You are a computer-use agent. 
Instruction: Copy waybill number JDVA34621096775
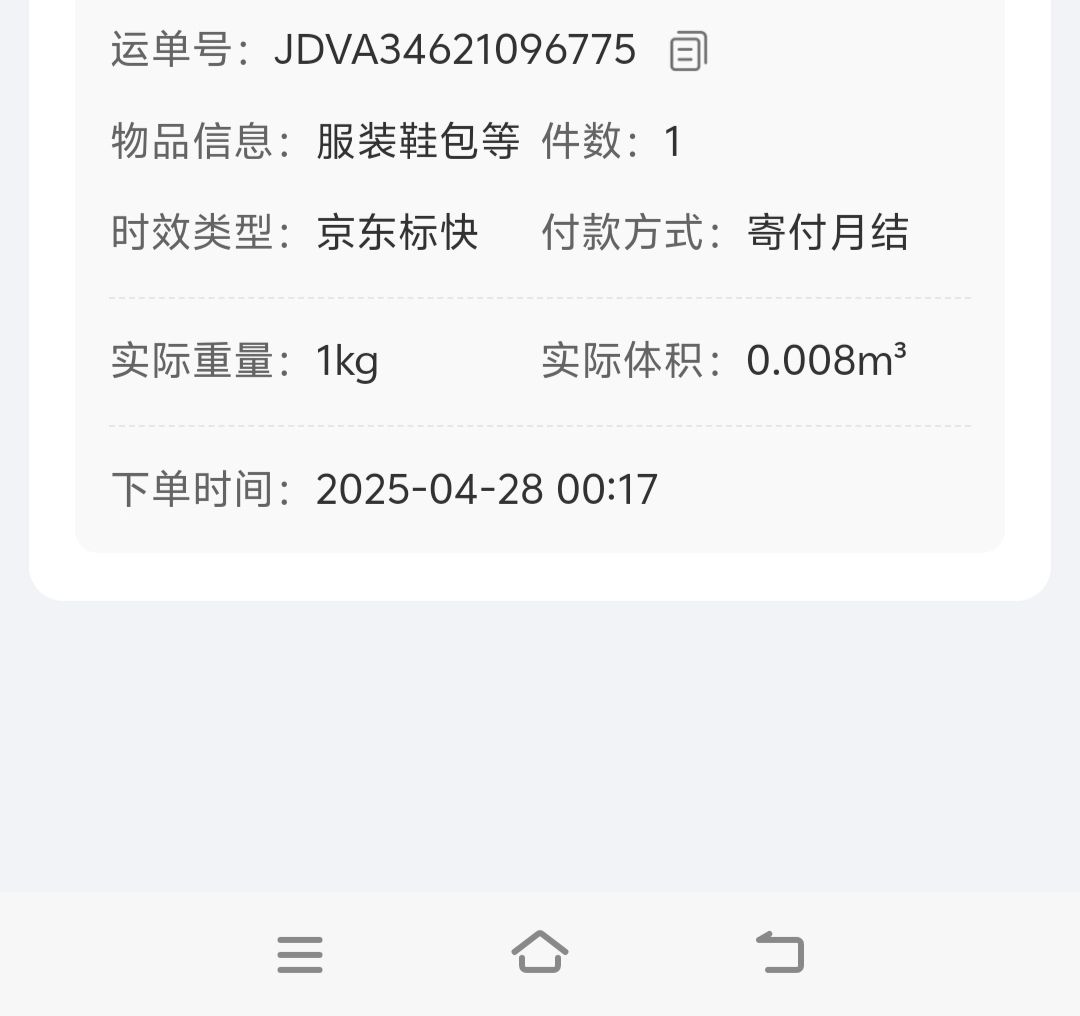[688, 51]
